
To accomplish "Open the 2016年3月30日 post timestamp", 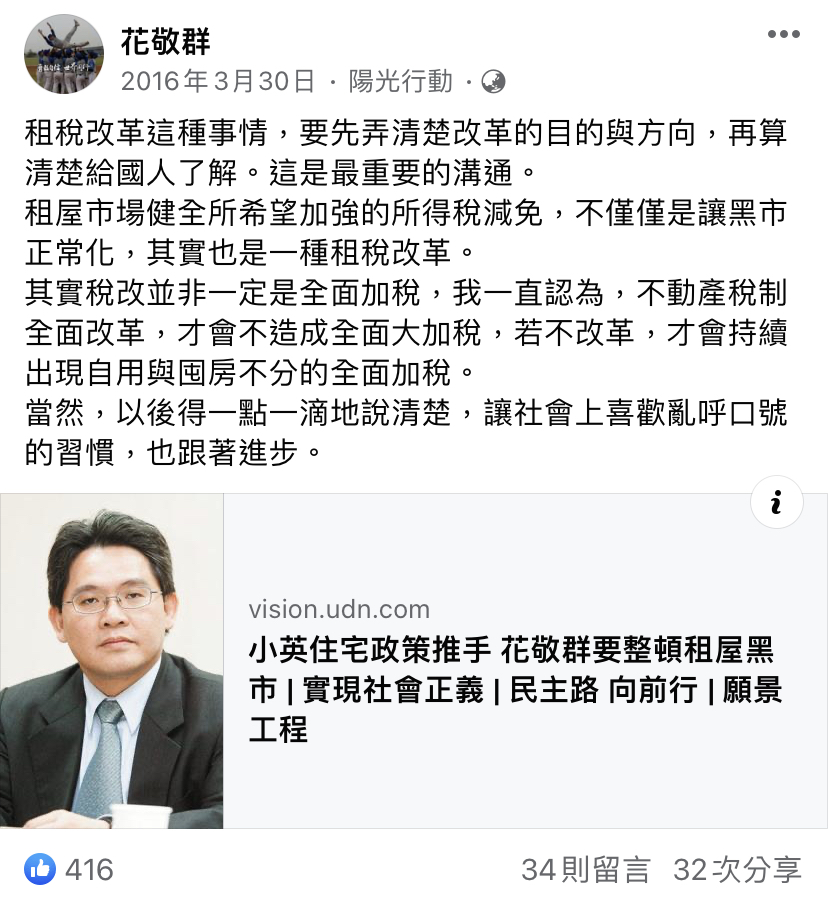I will (x=218, y=81).
